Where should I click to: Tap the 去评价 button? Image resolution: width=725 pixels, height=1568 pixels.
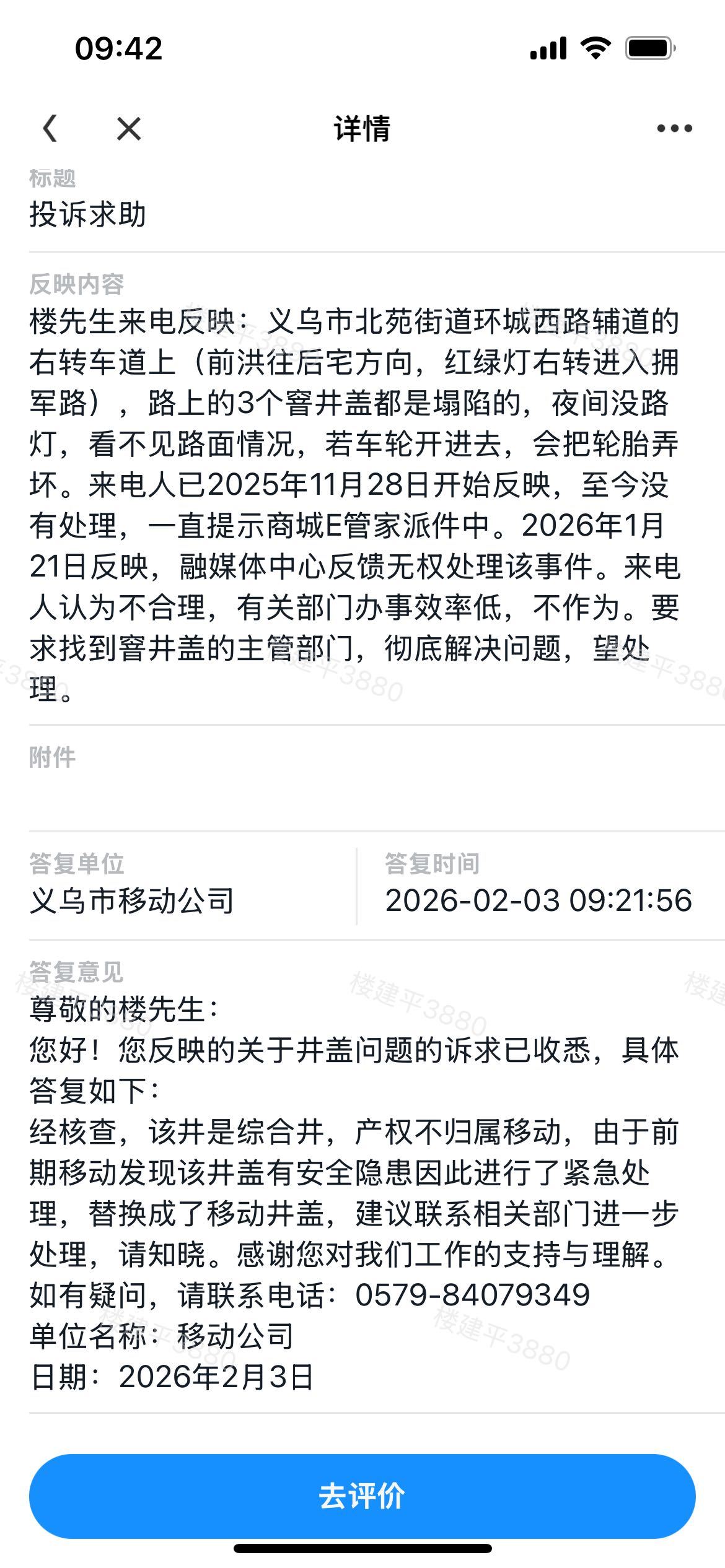[x=362, y=1496]
